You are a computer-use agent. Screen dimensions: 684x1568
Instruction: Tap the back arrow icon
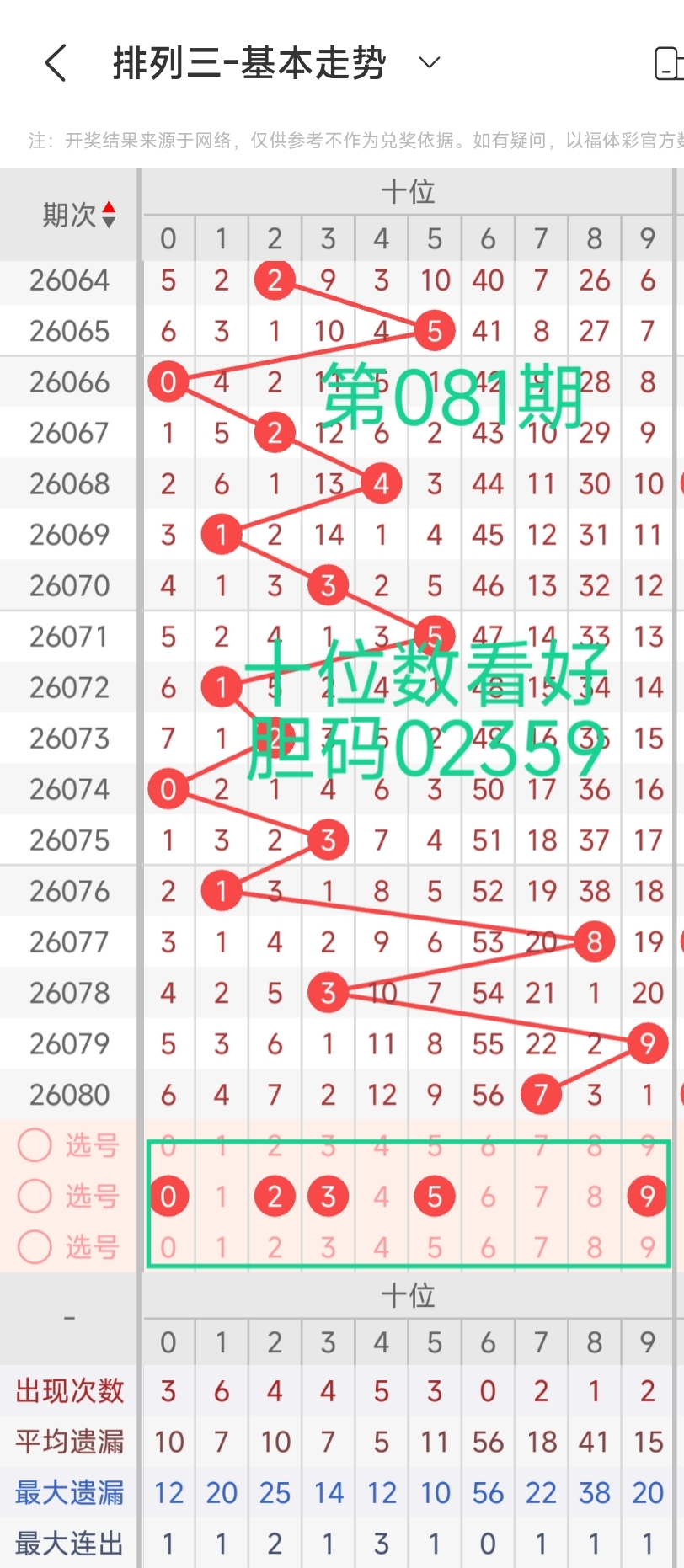click(x=56, y=63)
